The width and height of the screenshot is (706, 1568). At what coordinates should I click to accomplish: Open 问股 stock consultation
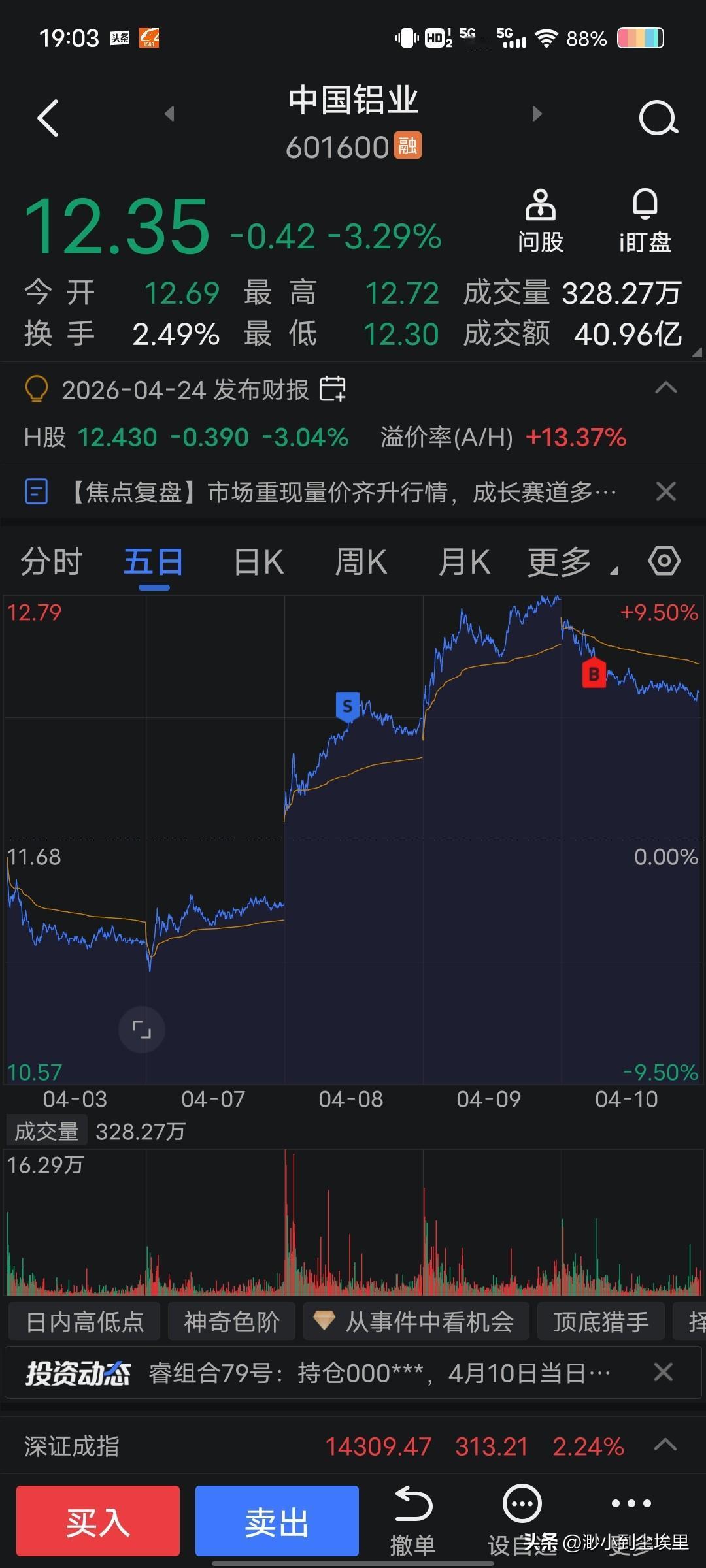[541, 221]
